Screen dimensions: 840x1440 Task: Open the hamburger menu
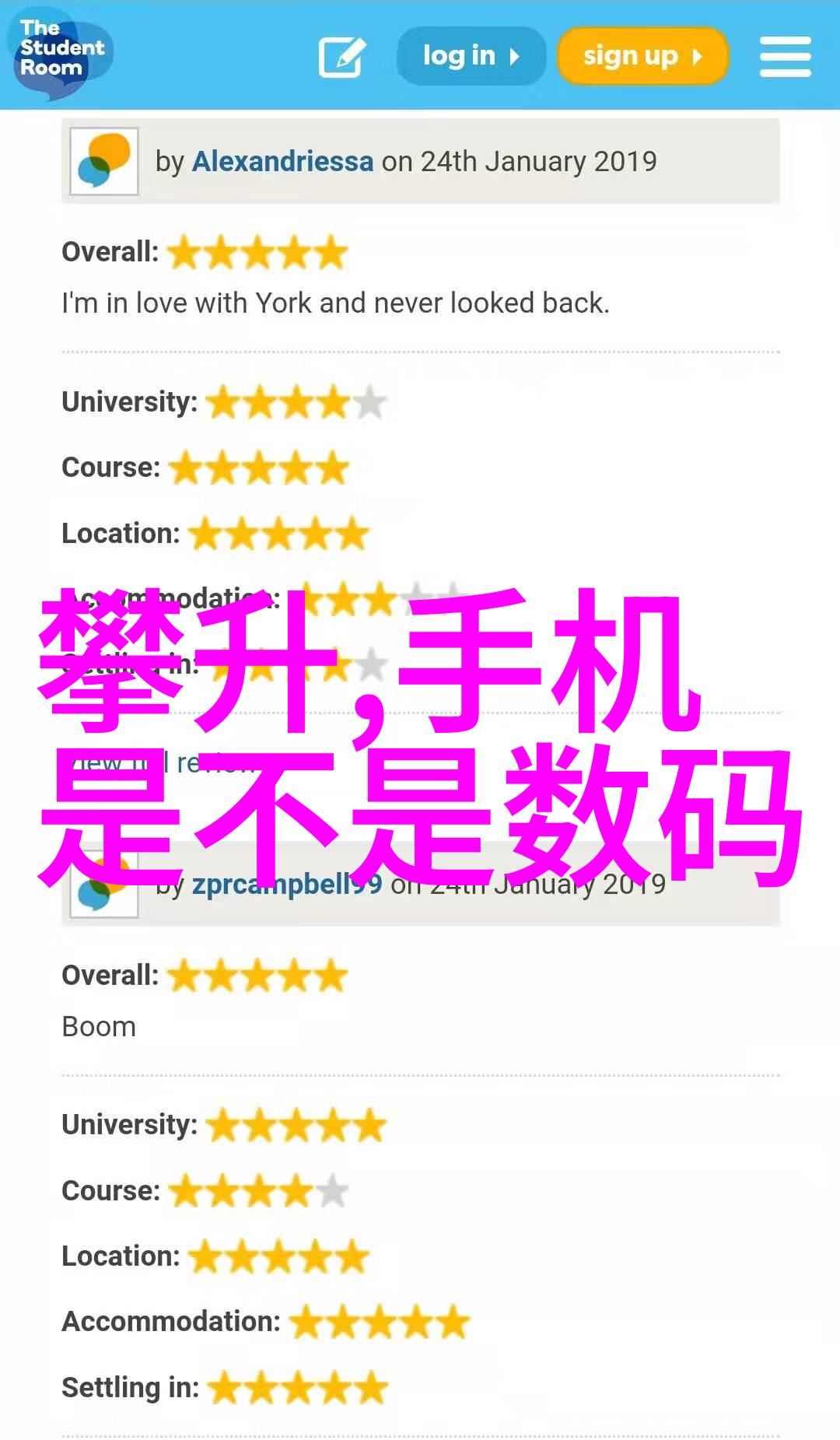point(785,56)
